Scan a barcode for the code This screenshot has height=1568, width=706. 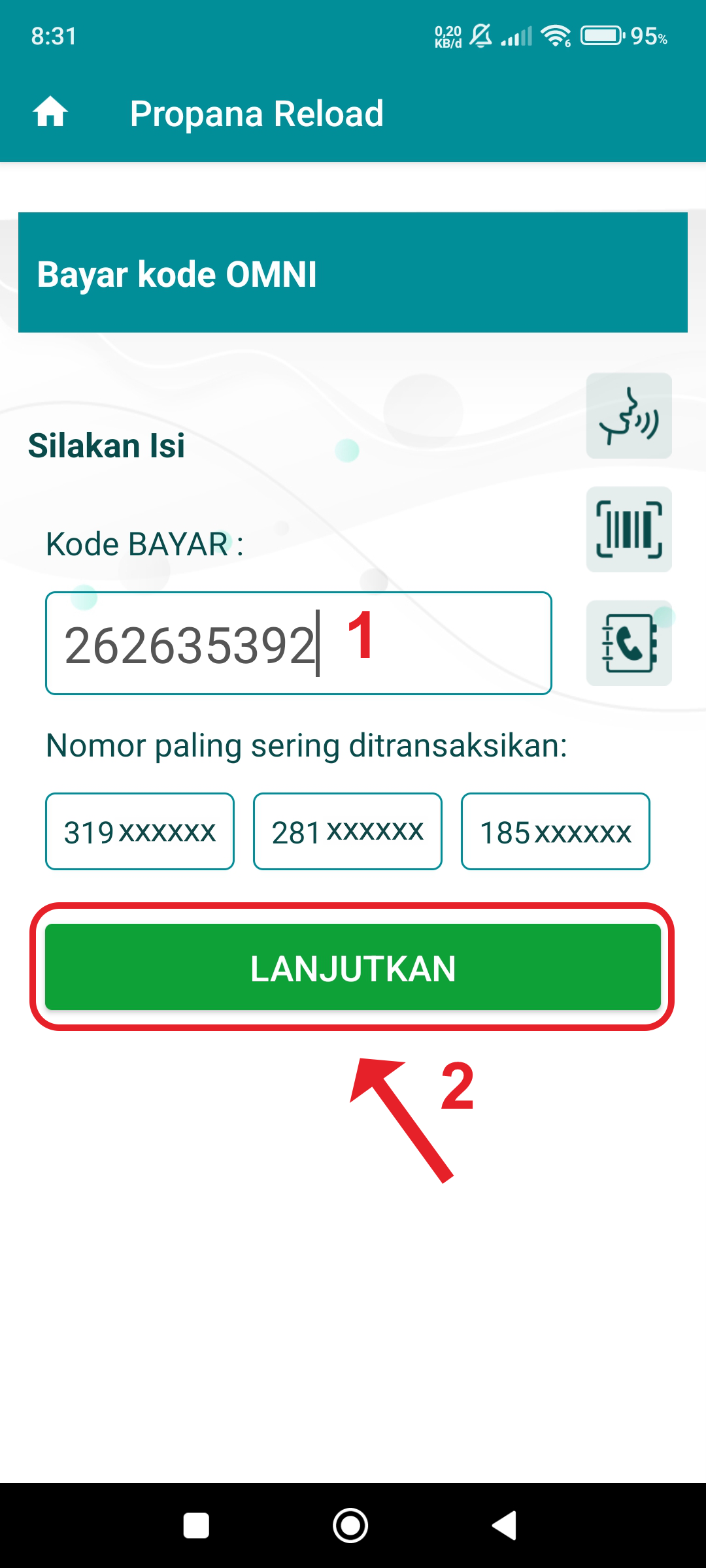[629, 529]
